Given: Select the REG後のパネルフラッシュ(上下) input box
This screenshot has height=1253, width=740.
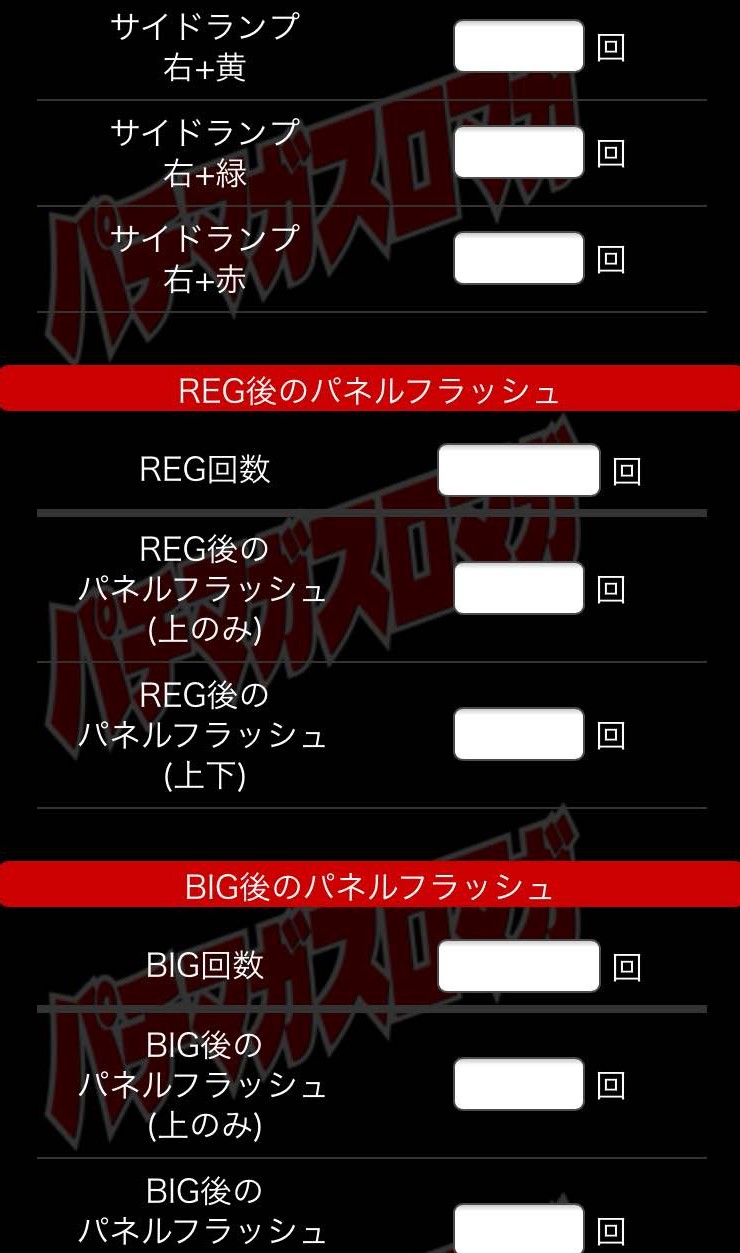Looking at the screenshot, I should (518, 734).
